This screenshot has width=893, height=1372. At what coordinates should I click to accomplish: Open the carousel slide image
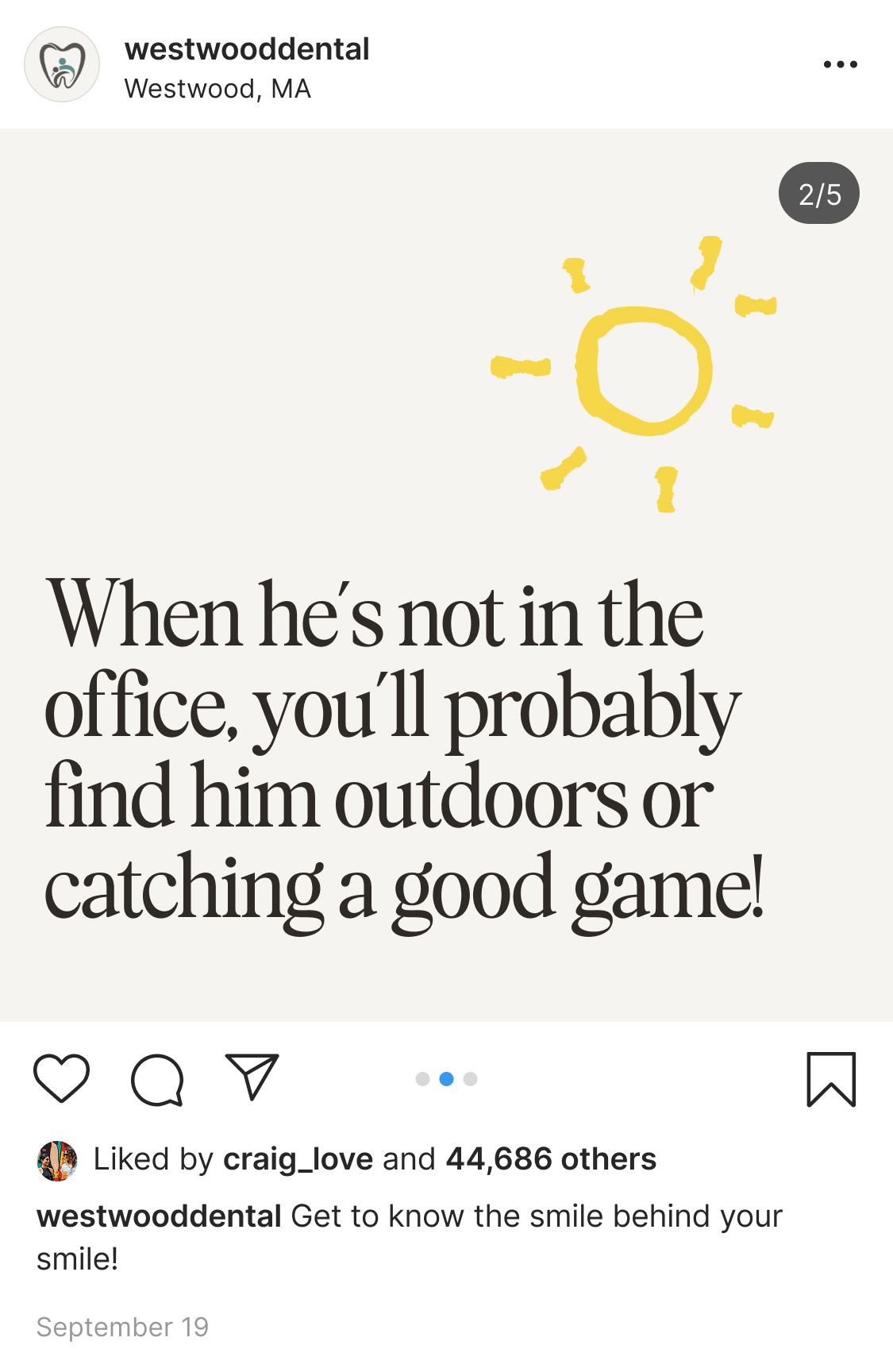(446, 575)
